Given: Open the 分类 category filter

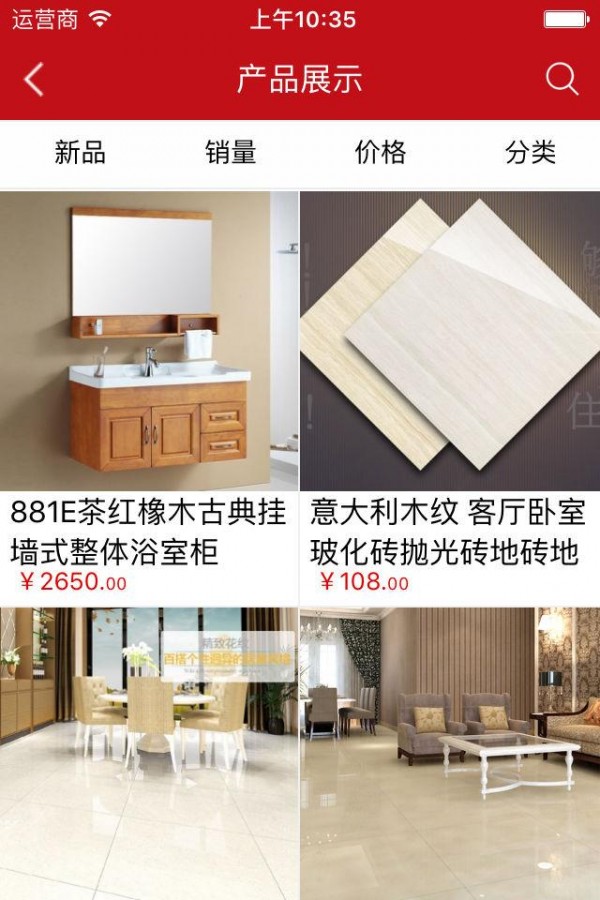Looking at the screenshot, I should tap(530, 153).
